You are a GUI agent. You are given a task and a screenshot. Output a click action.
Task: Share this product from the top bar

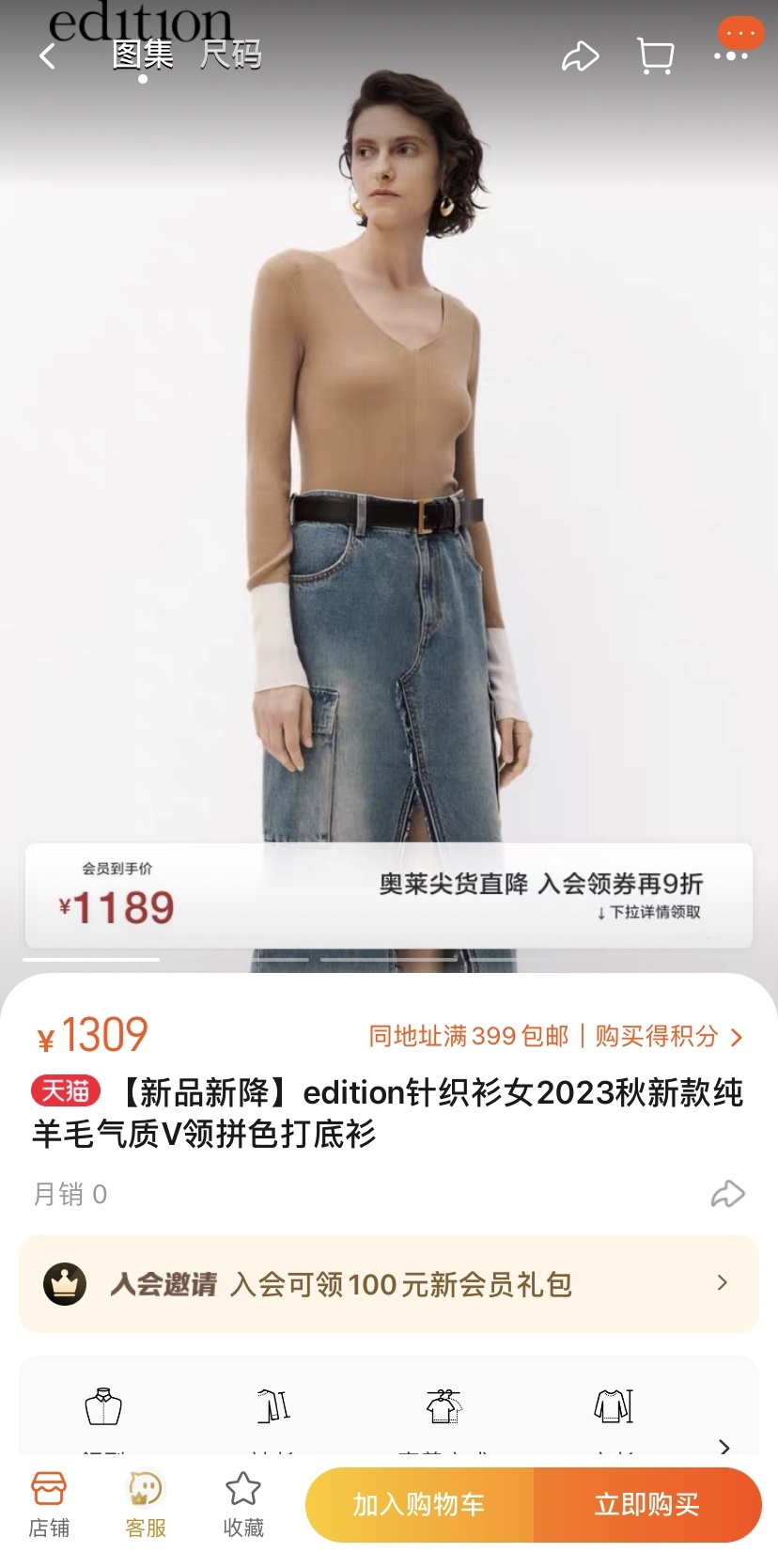coord(580,56)
